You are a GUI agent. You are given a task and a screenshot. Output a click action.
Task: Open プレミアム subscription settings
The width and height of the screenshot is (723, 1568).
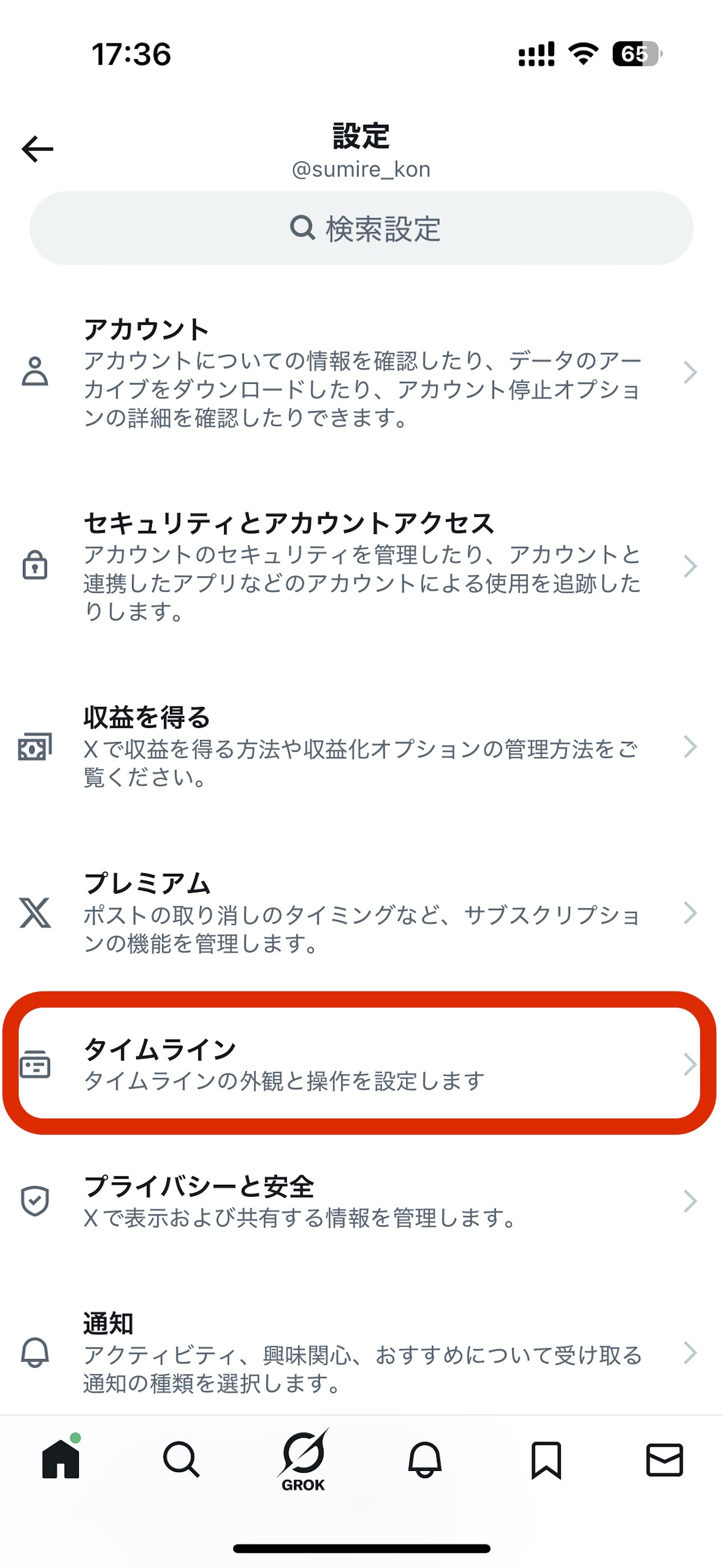point(361,912)
